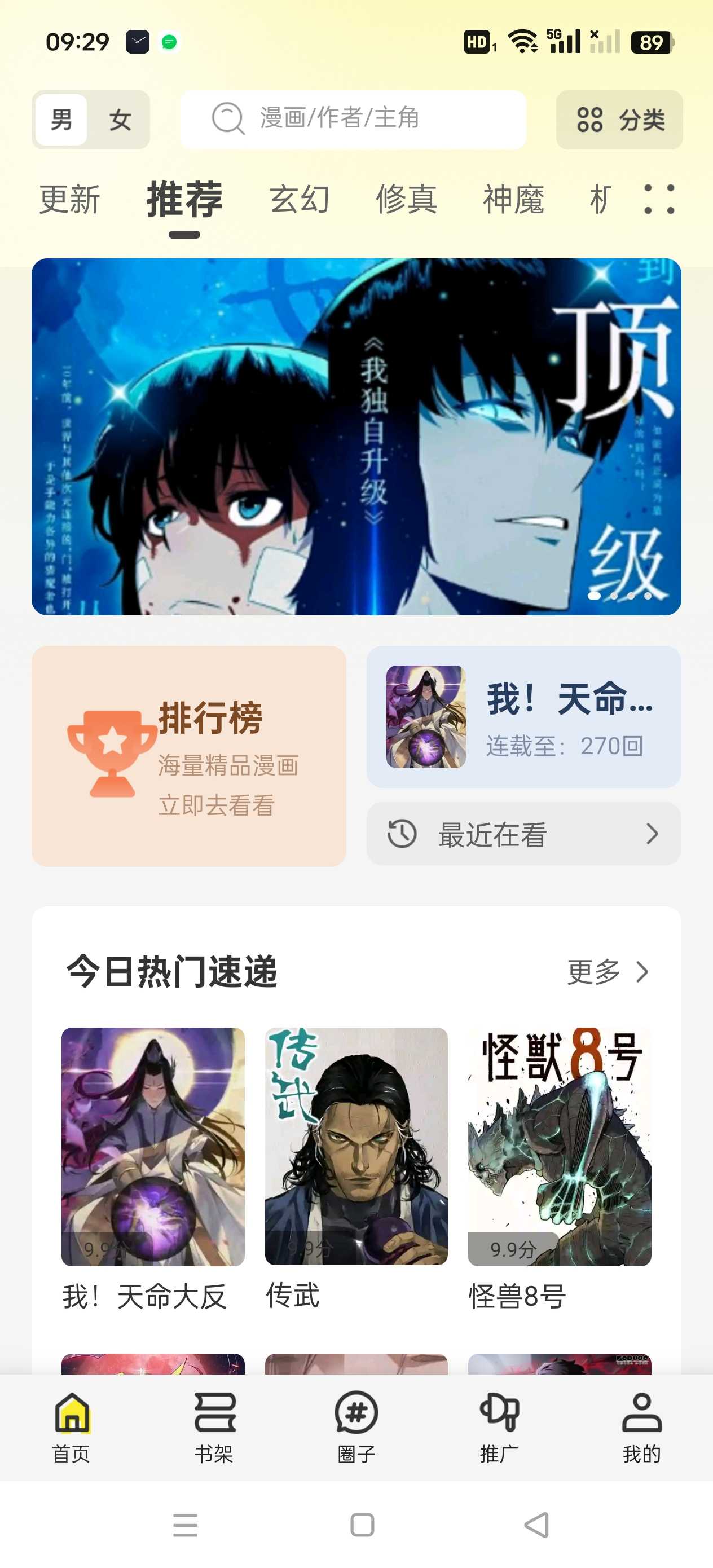Image resolution: width=713 pixels, height=1568 pixels.
Task: Select the 修真 genre tab
Action: point(406,200)
